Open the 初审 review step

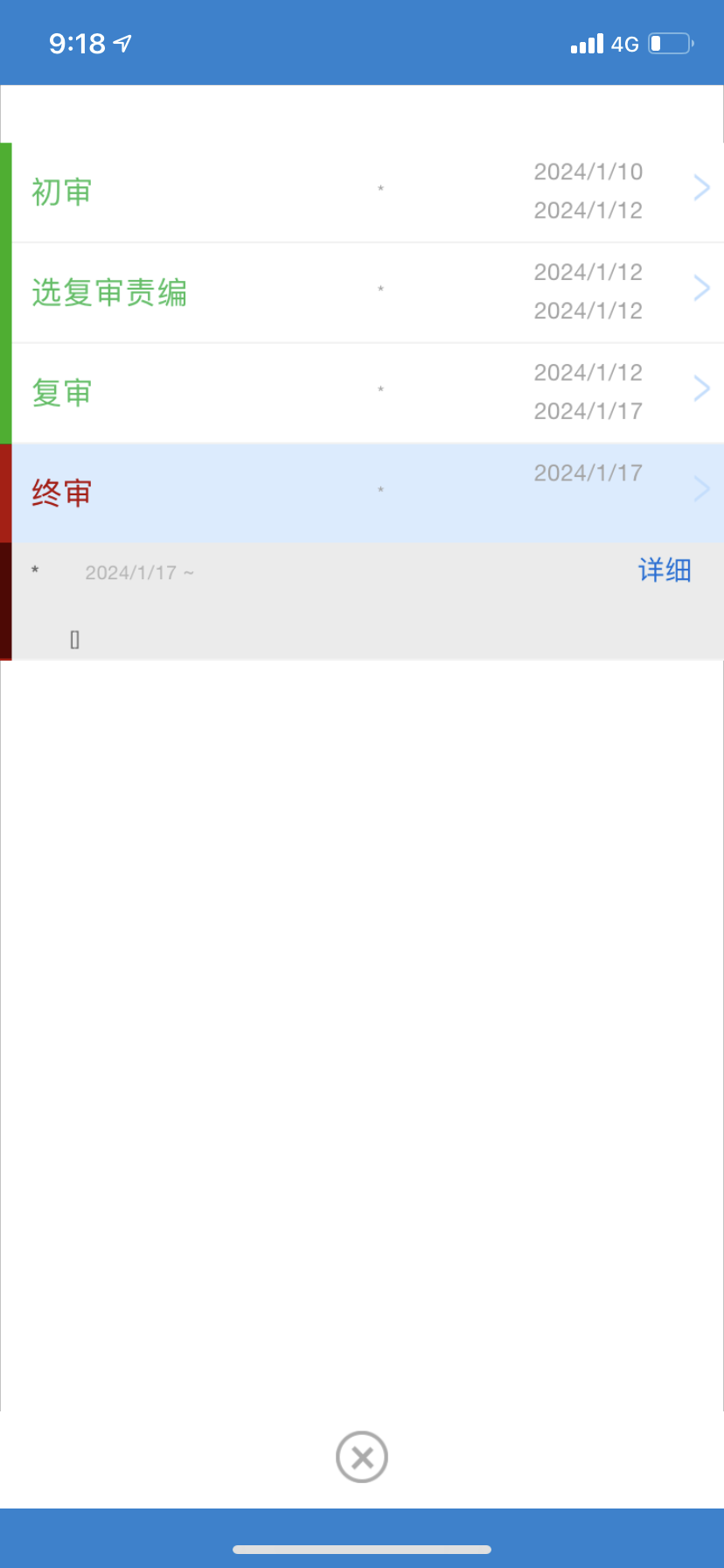click(x=367, y=192)
